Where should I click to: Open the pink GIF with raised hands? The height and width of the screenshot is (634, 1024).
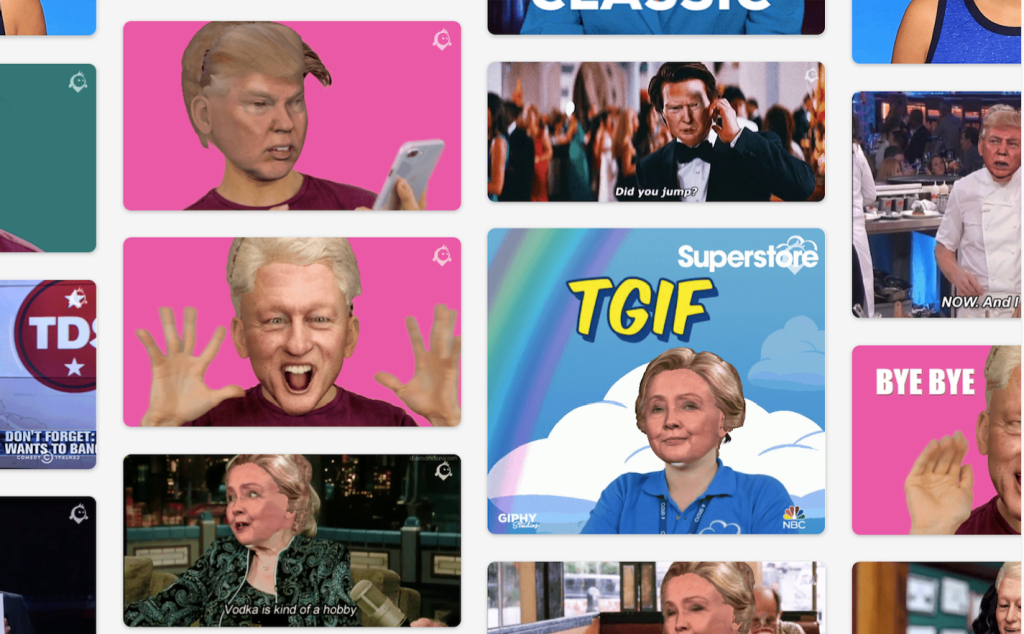coord(292,331)
